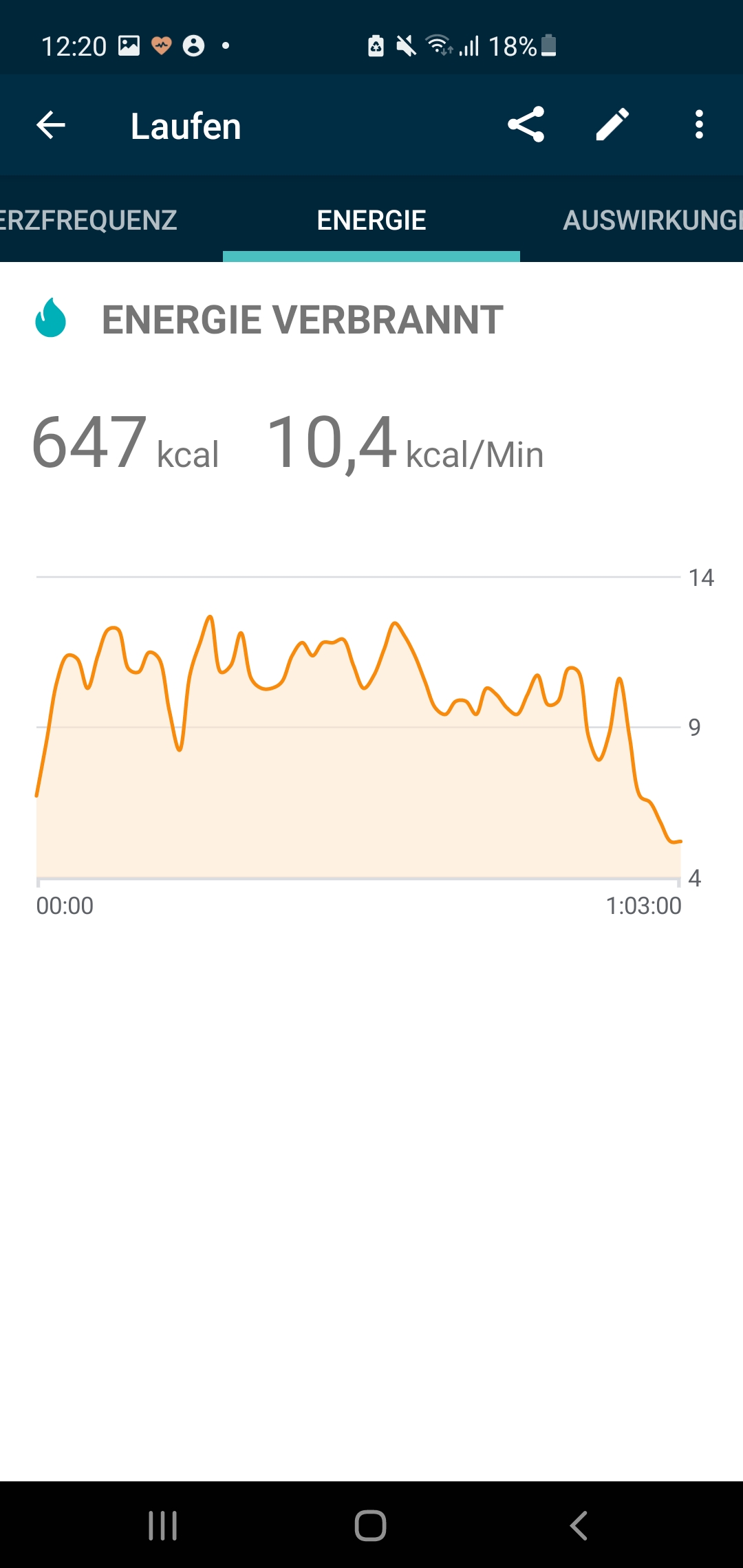This screenshot has height=1568, width=743.
Task: Share this running activity
Action: [x=526, y=125]
